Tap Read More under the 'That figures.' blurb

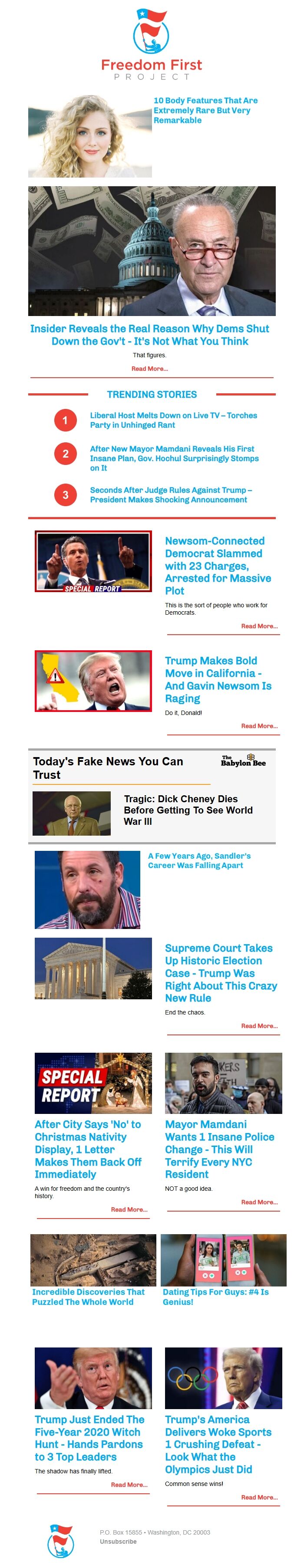[149, 369]
